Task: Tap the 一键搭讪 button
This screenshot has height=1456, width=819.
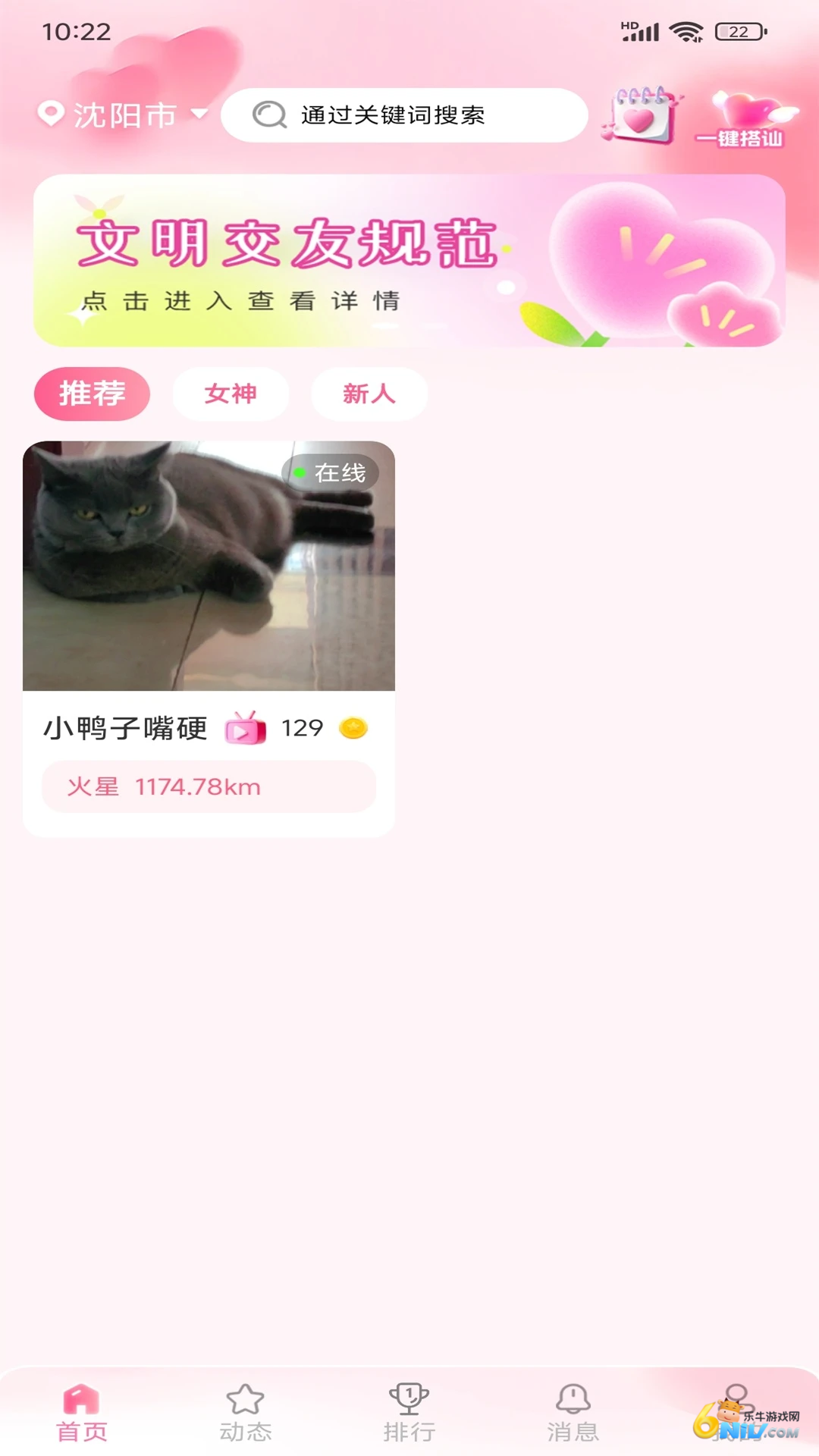Action: coord(747,119)
